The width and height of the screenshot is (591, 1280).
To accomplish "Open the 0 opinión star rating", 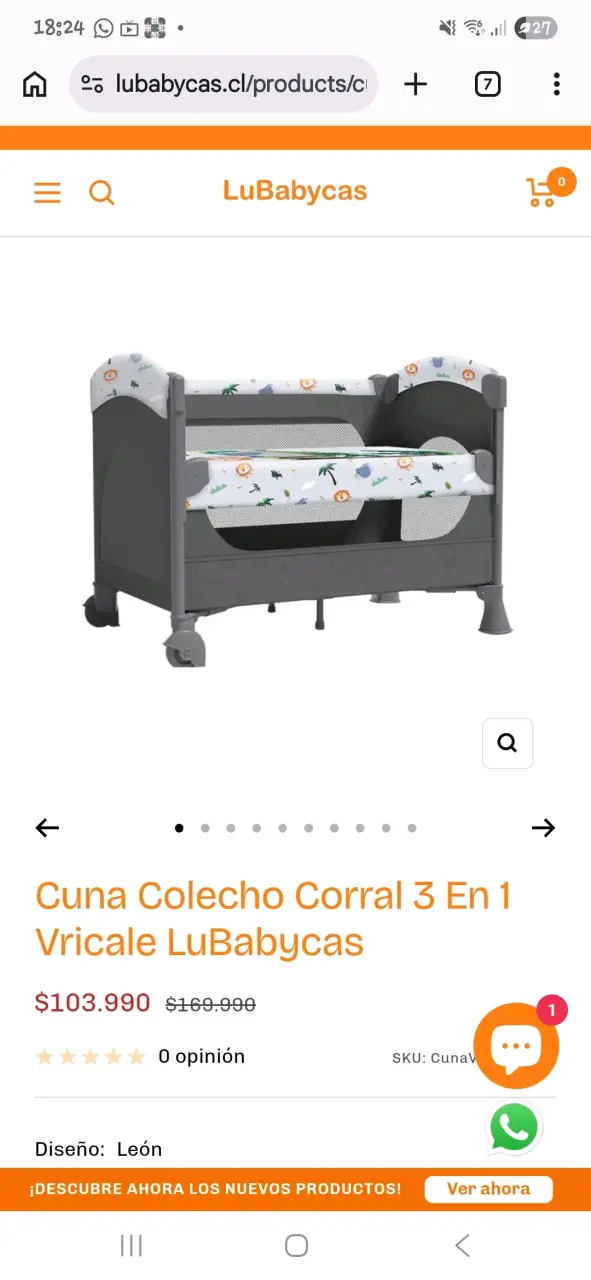I will [x=140, y=1057].
